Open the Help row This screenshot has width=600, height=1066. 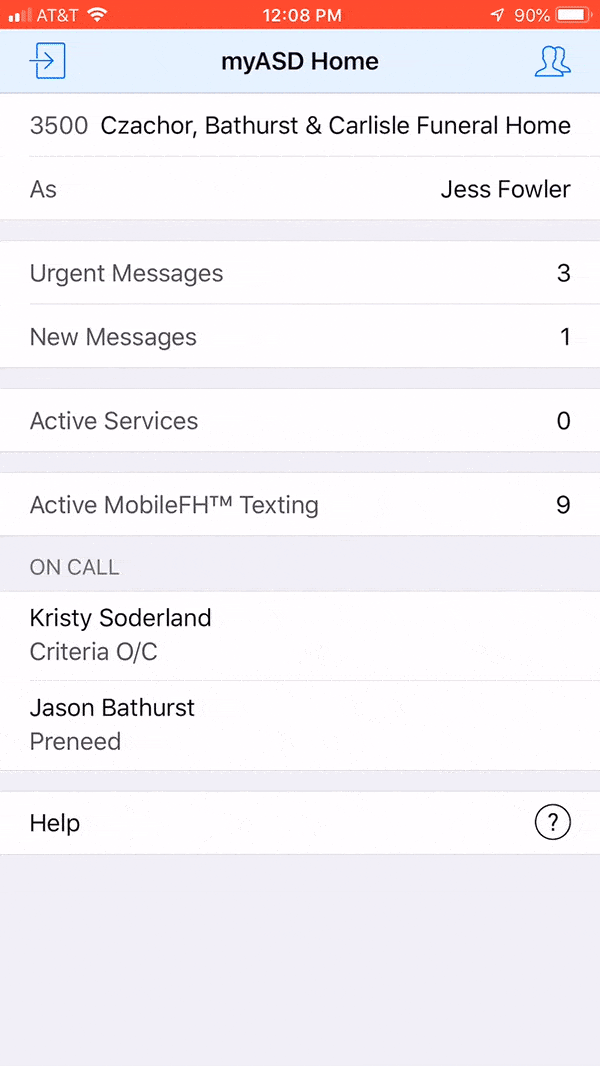coord(300,823)
